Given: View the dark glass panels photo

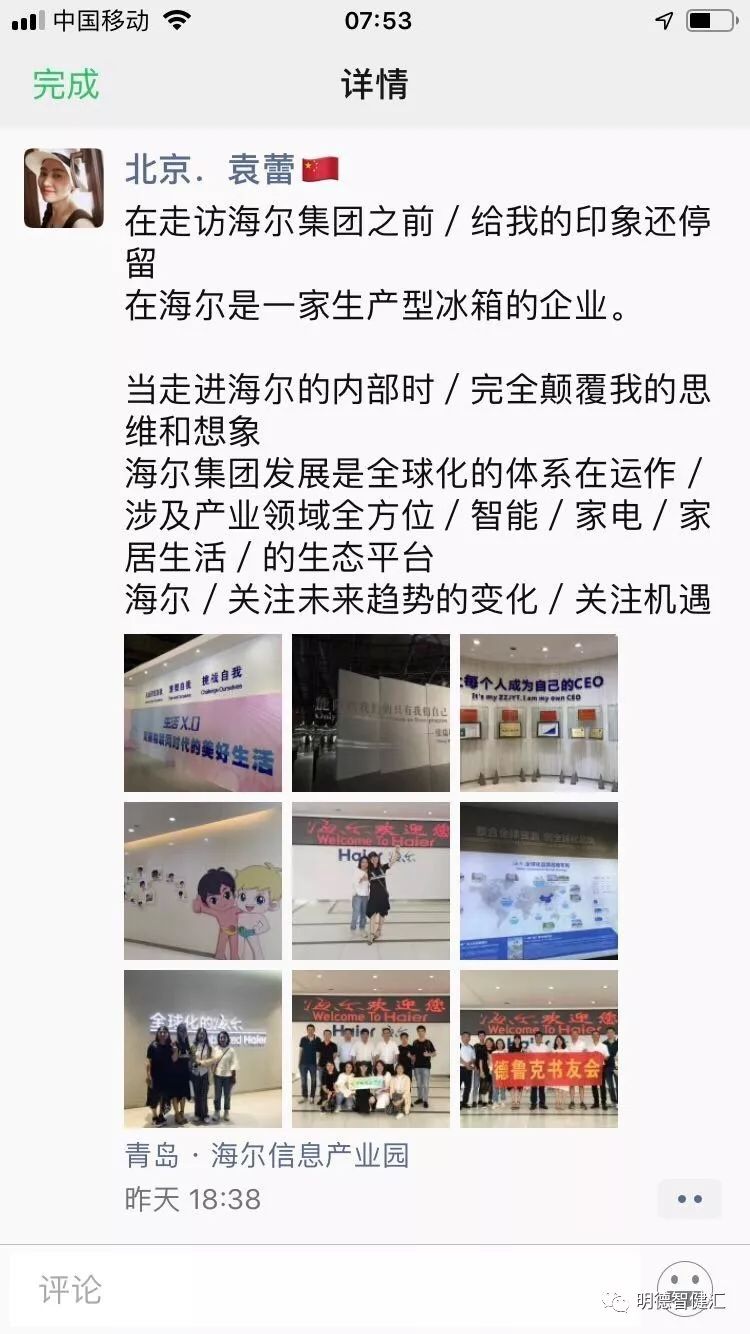Looking at the screenshot, I should [371, 713].
